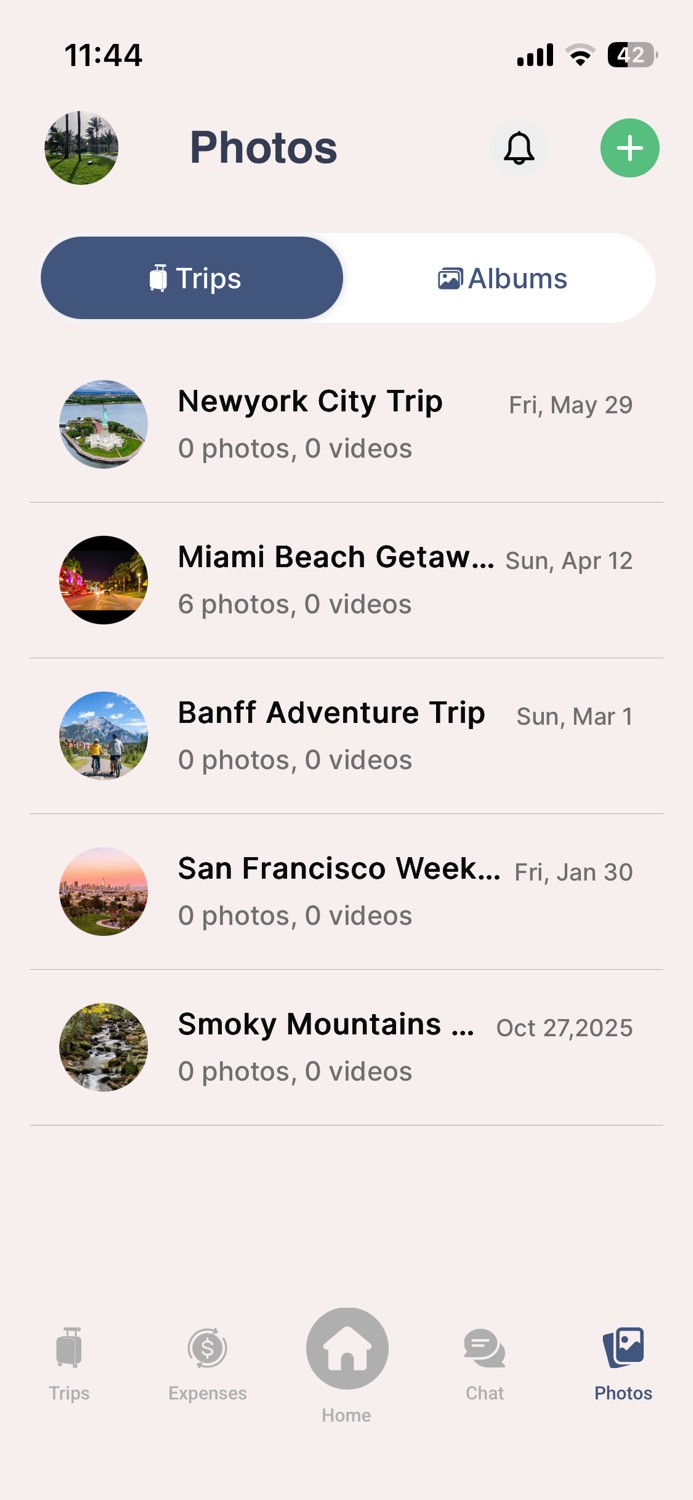Viewport: 693px width, 1500px height.
Task: View the Miami Beach Getaway photos
Action: (x=346, y=580)
